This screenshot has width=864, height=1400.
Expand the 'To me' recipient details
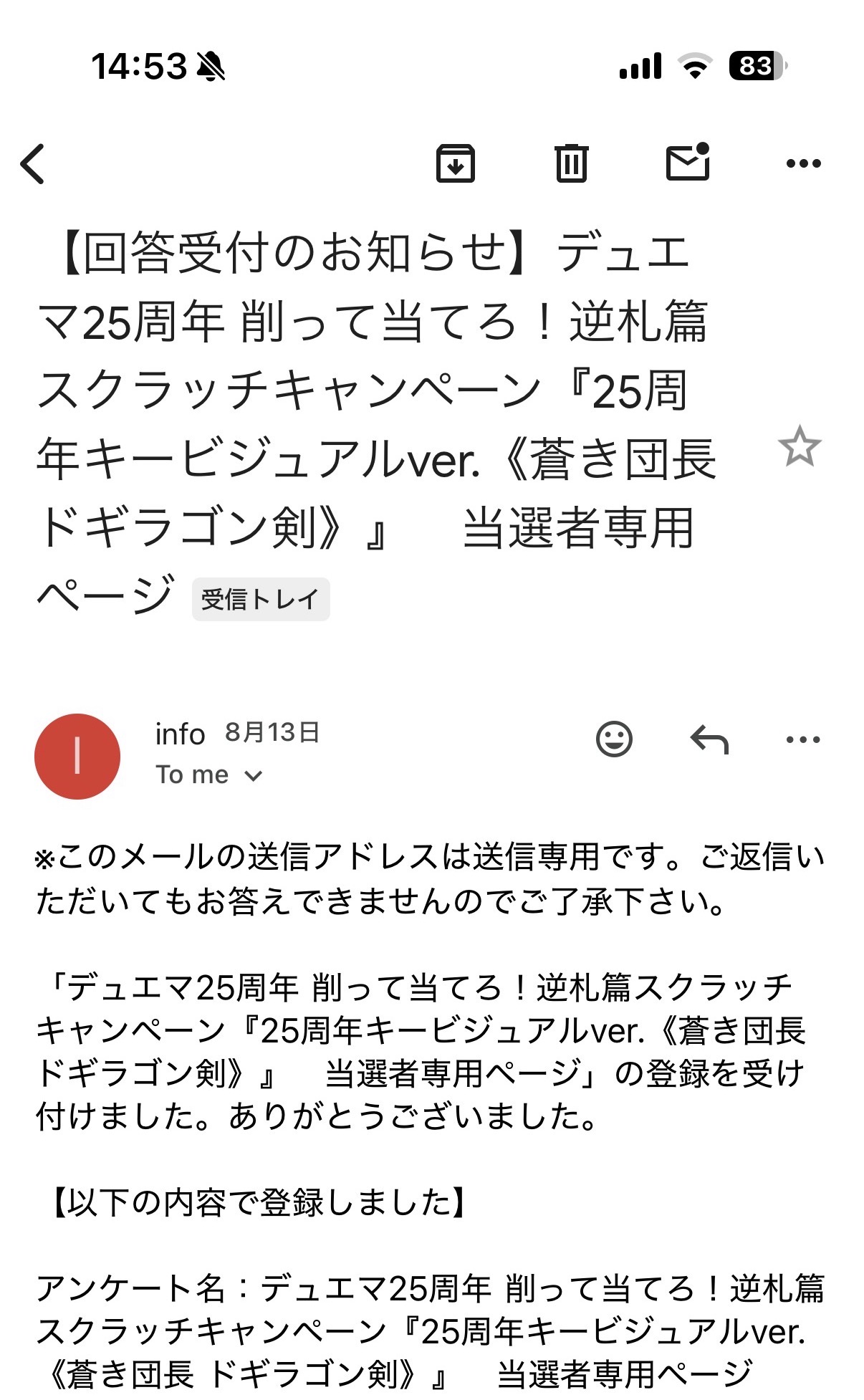pyautogui.click(x=209, y=775)
